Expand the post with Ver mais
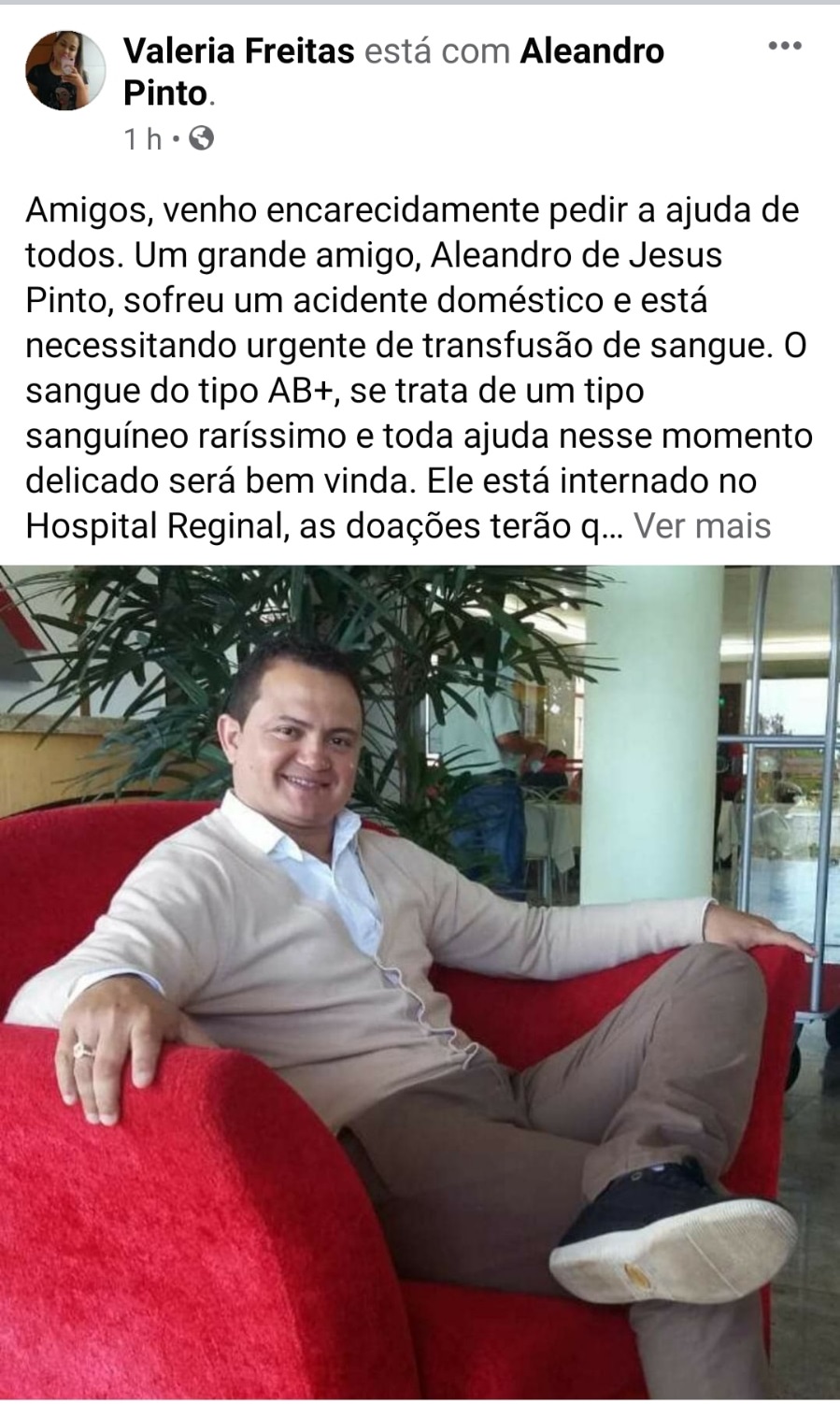The image size is (840, 1404). 702,526
